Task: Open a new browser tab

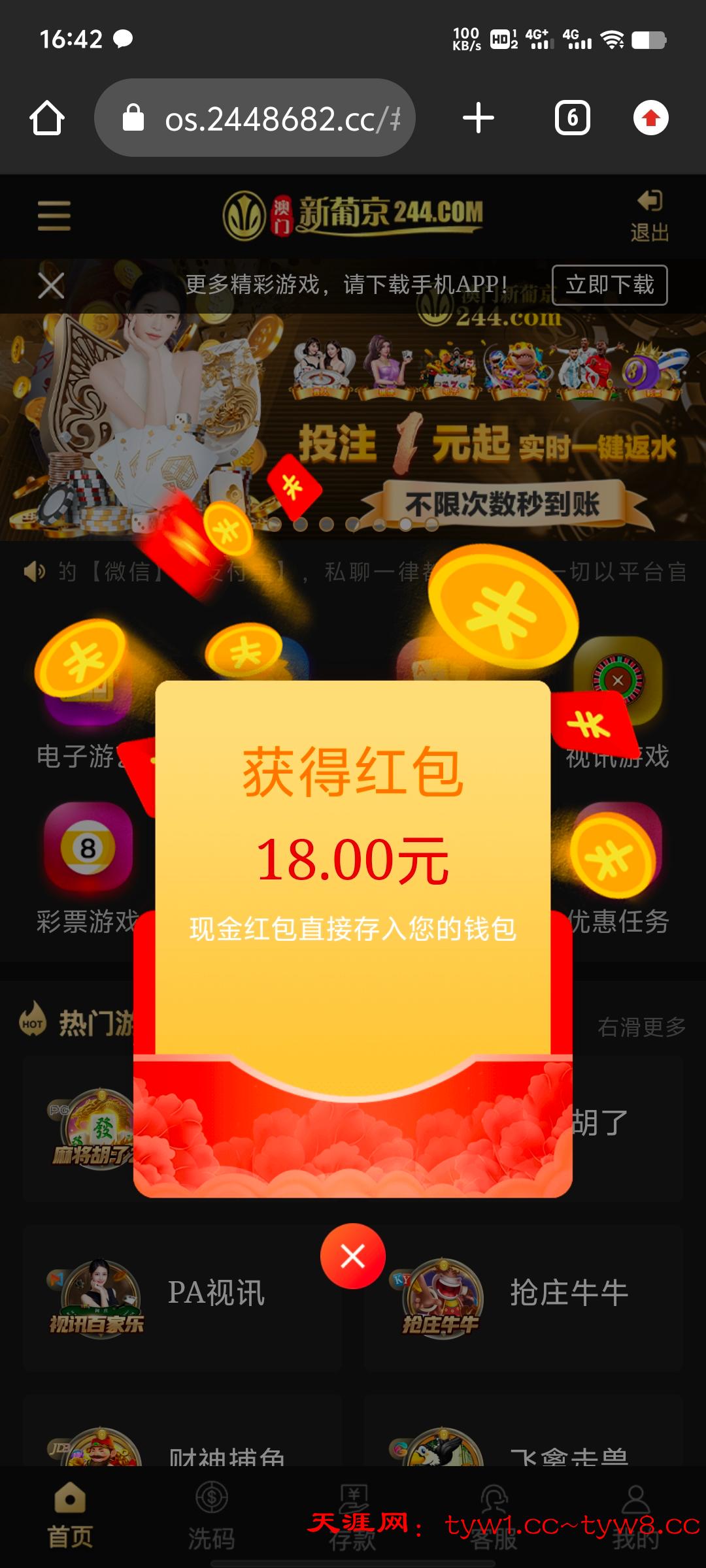Action: tap(479, 118)
